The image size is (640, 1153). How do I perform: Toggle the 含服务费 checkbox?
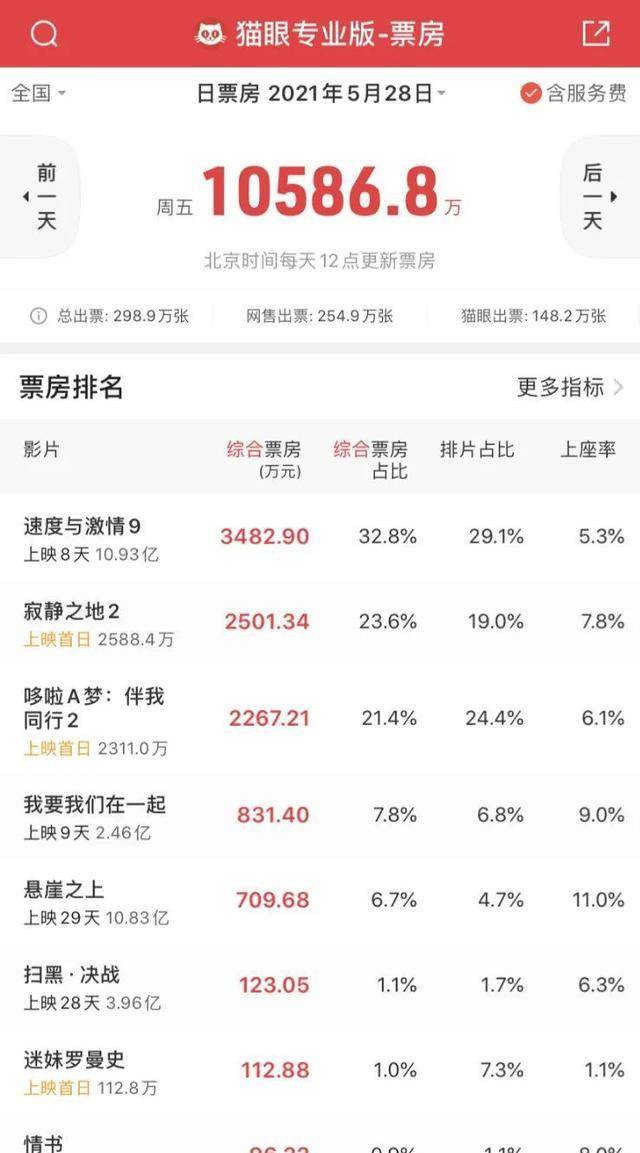pyautogui.click(x=574, y=93)
